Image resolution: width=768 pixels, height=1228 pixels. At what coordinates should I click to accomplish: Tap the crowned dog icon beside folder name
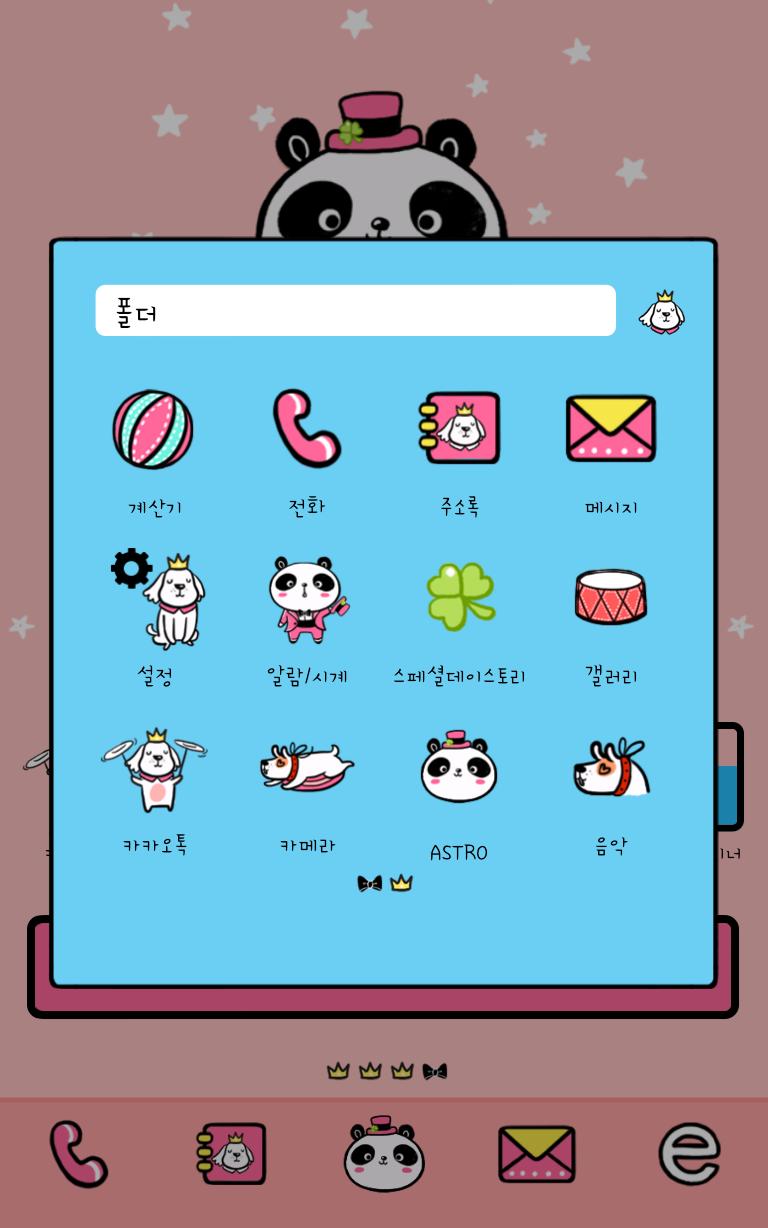point(662,312)
